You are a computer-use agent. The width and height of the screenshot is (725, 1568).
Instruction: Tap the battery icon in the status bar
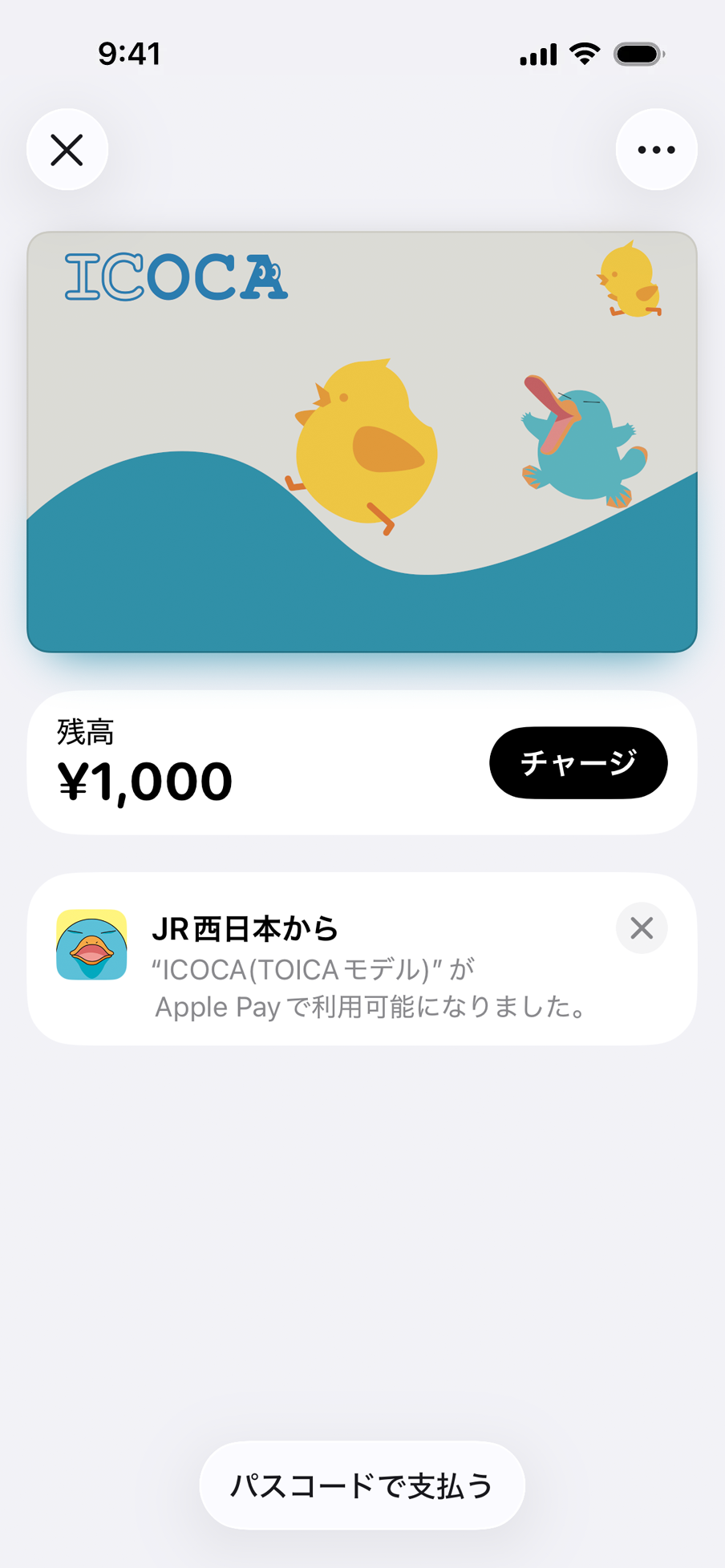(x=636, y=54)
